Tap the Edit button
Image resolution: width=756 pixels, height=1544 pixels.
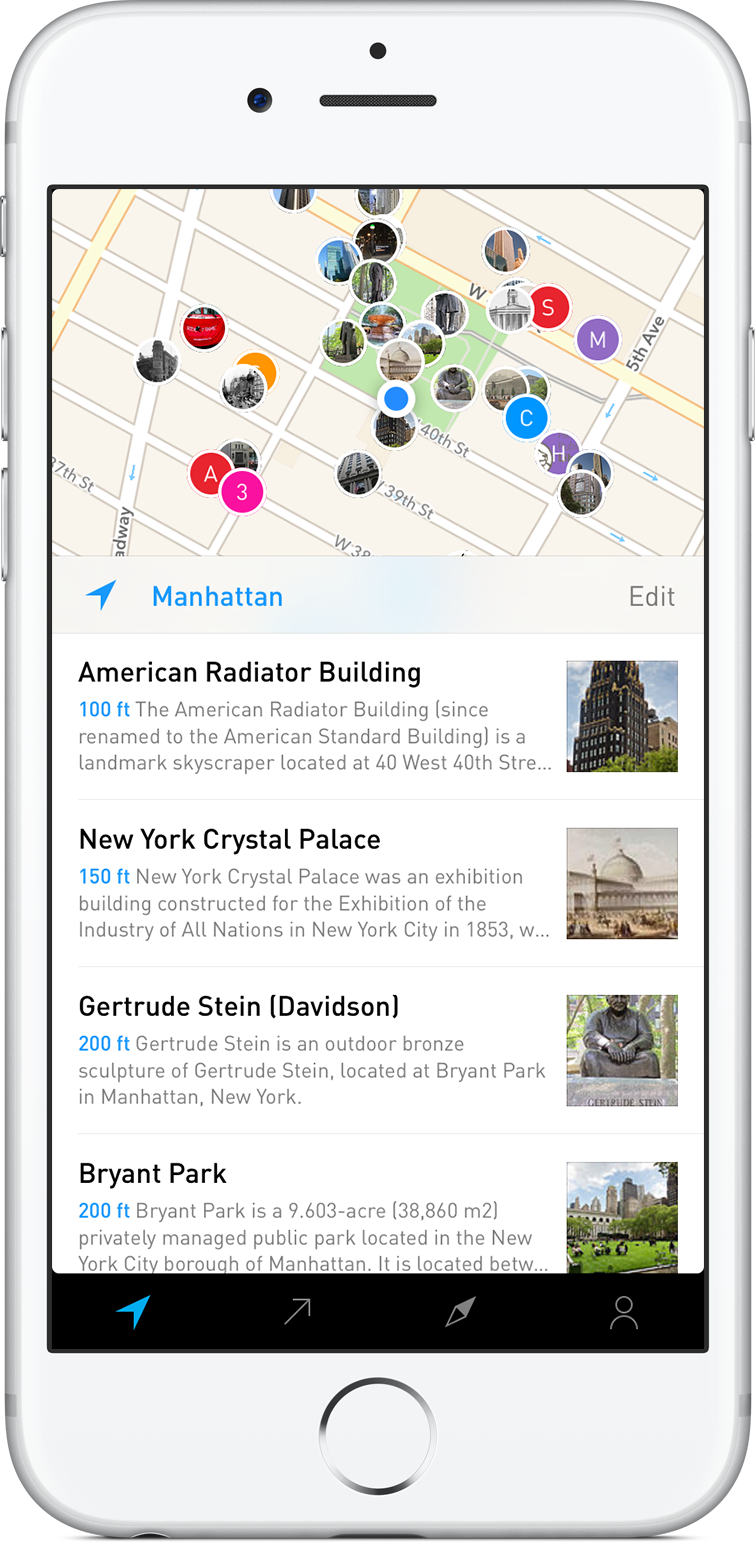pos(651,597)
